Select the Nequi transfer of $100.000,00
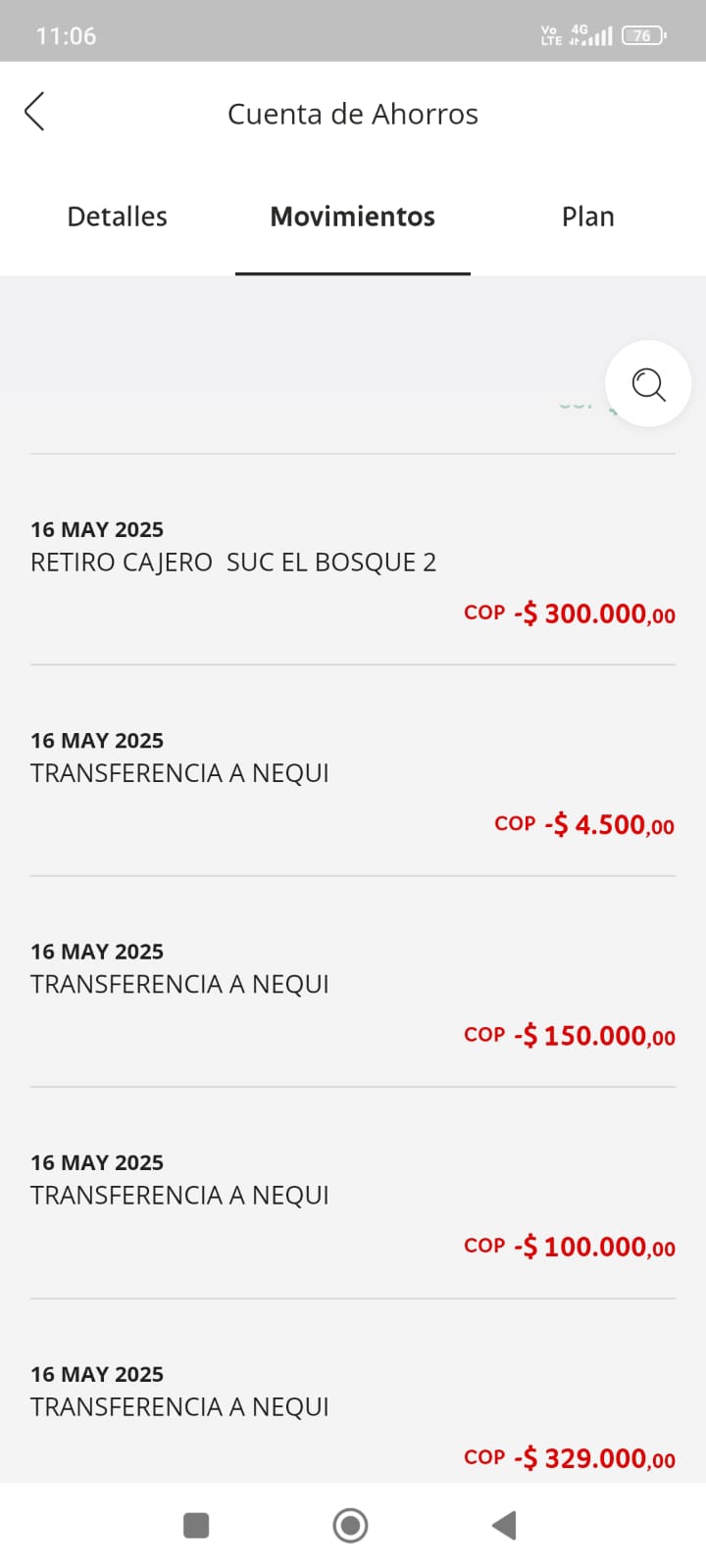The height and width of the screenshot is (1568, 706). (x=353, y=1203)
